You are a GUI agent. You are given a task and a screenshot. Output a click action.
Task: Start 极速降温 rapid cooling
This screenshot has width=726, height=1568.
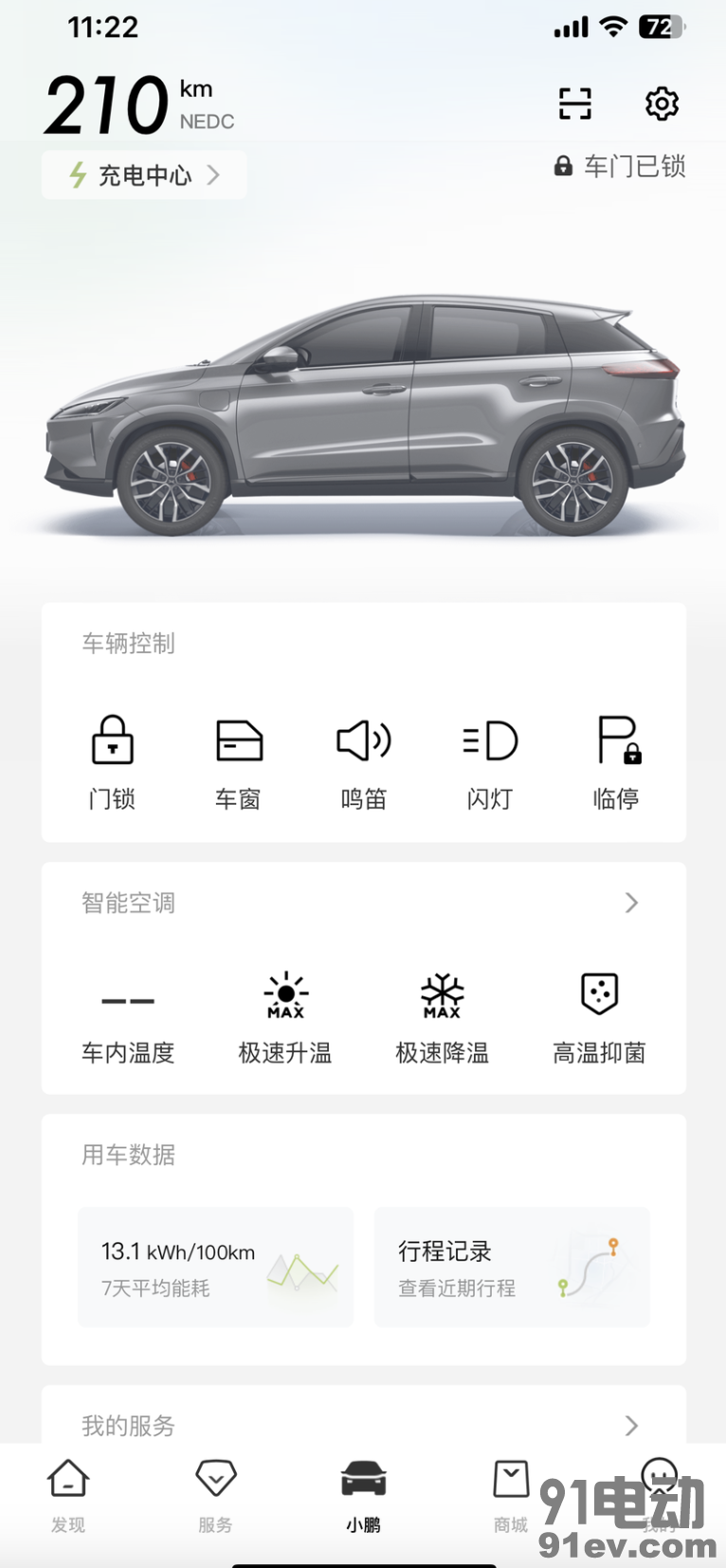(443, 1020)
